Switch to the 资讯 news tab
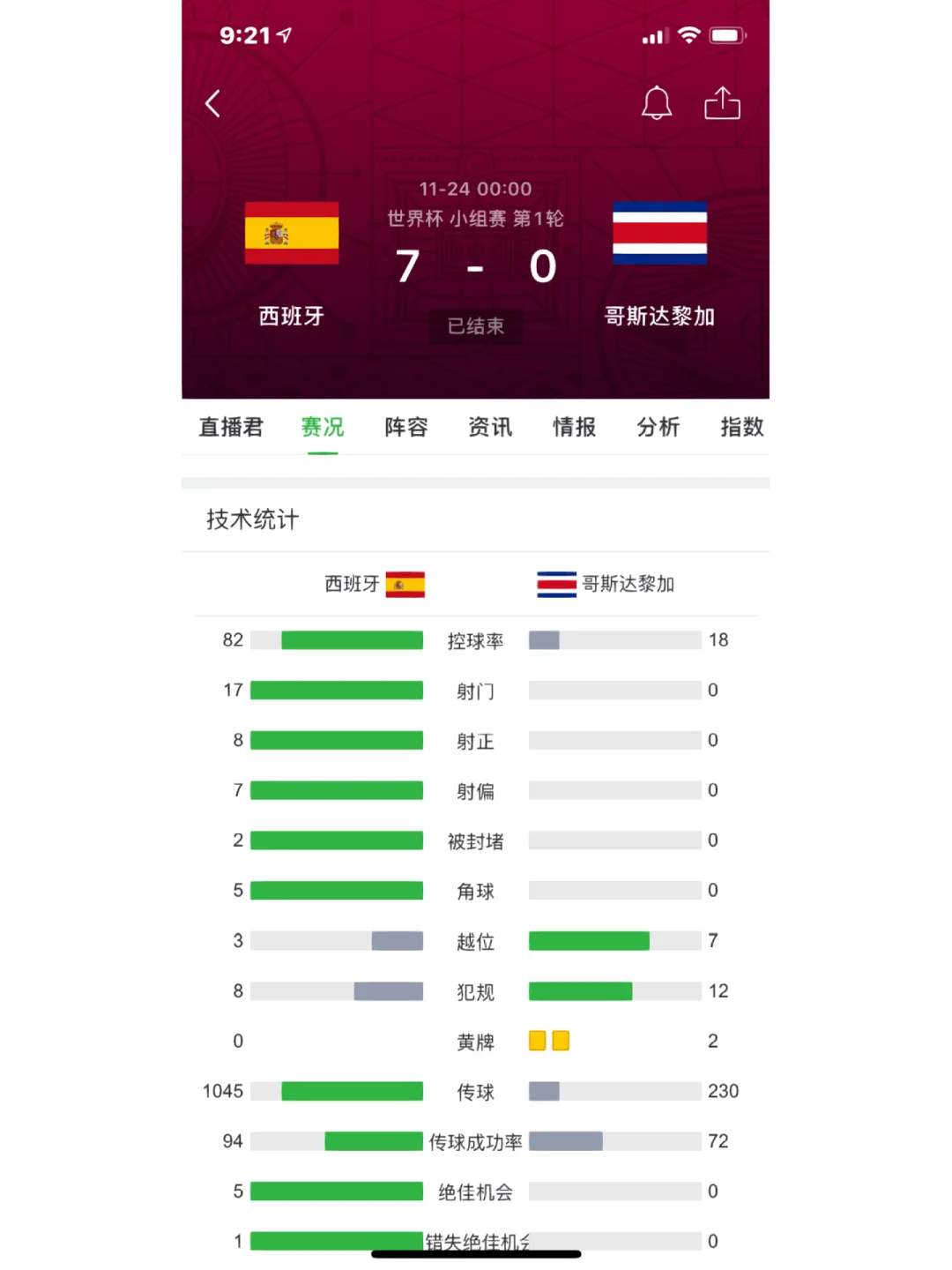 pyautogui.click(x=490, y=428)
